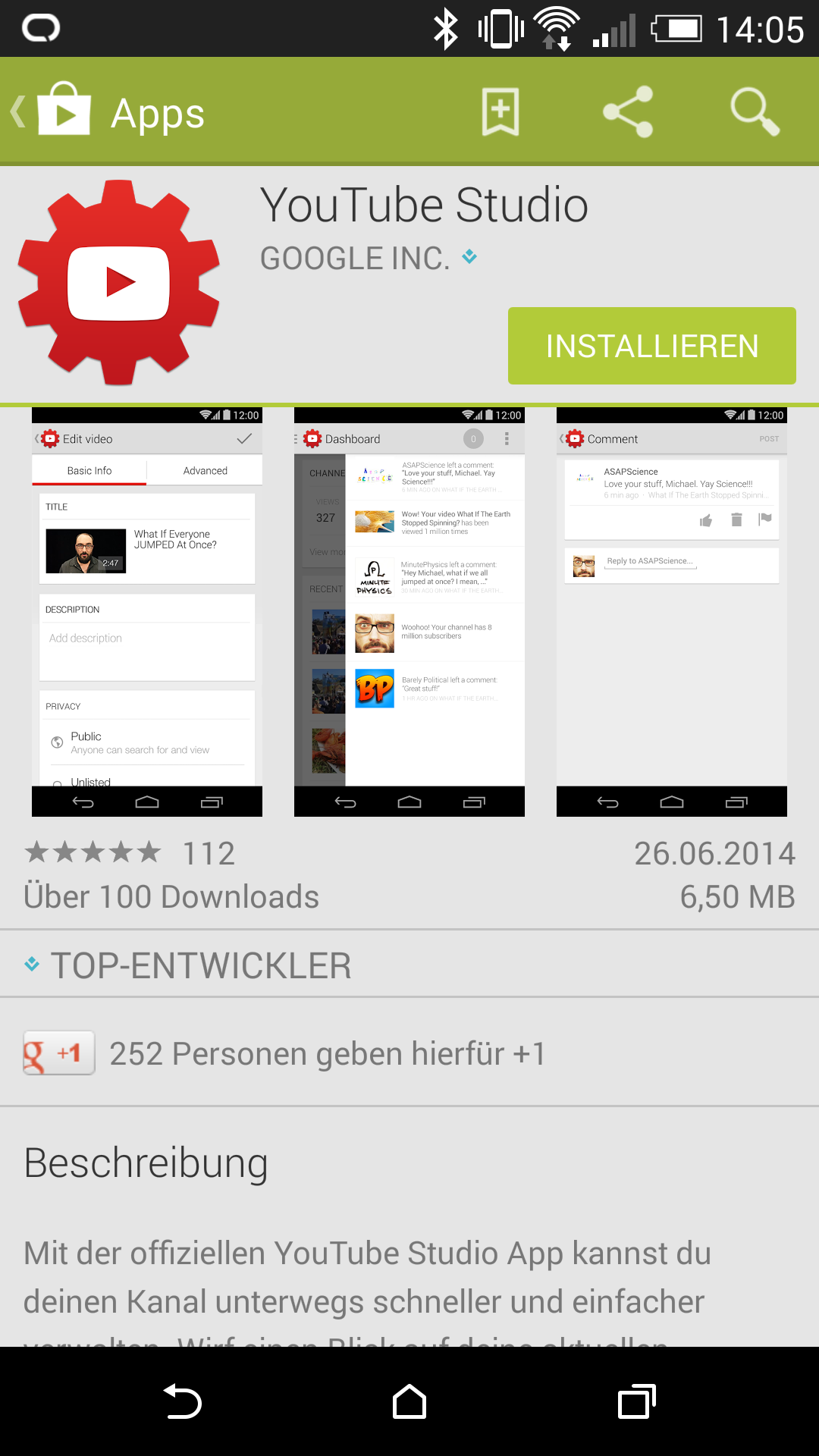Tap the Apps back button
Image resolution: width=819 pixels, height=1456 pixels.
[x=53, y=112]
